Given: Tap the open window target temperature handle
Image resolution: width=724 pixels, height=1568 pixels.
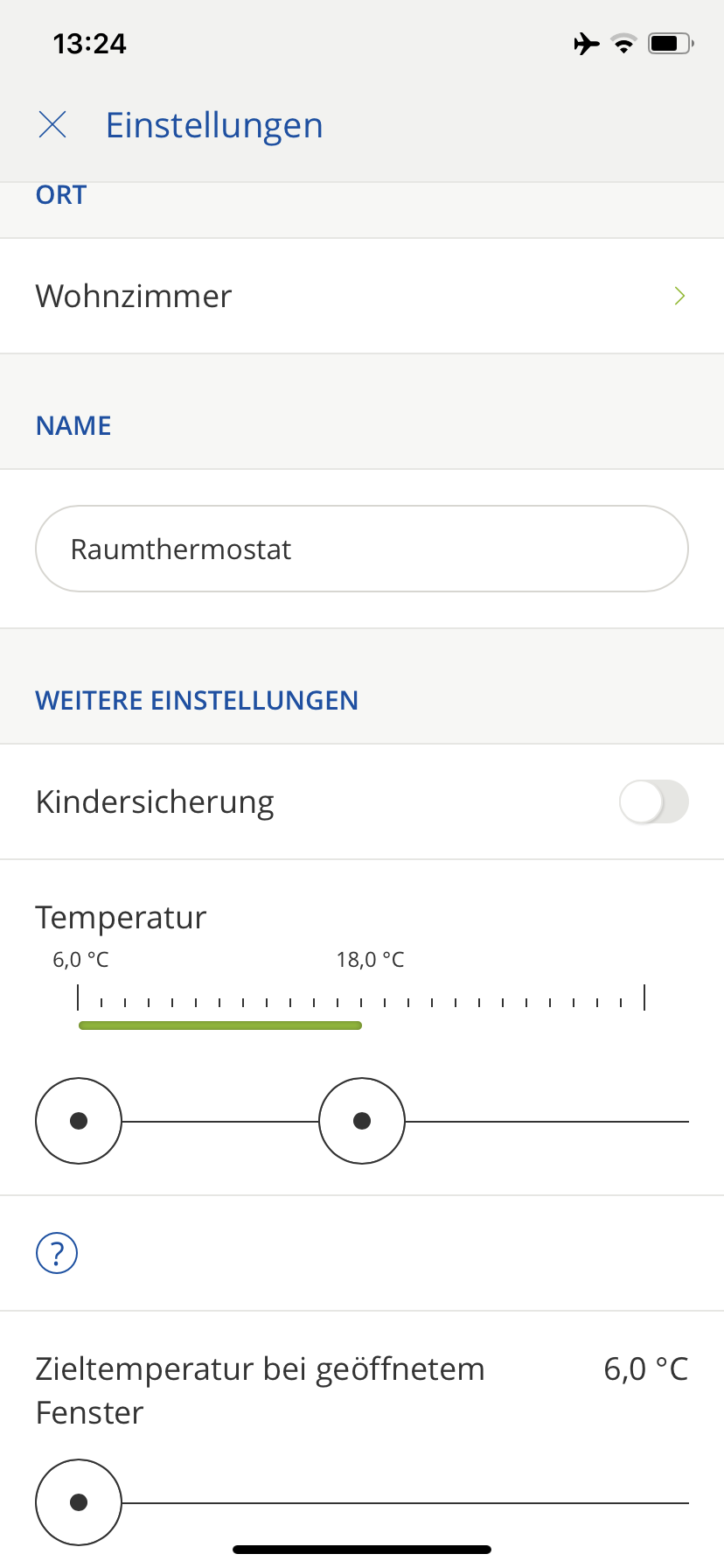Looking at the screenshot, I should pos(79,1502).
